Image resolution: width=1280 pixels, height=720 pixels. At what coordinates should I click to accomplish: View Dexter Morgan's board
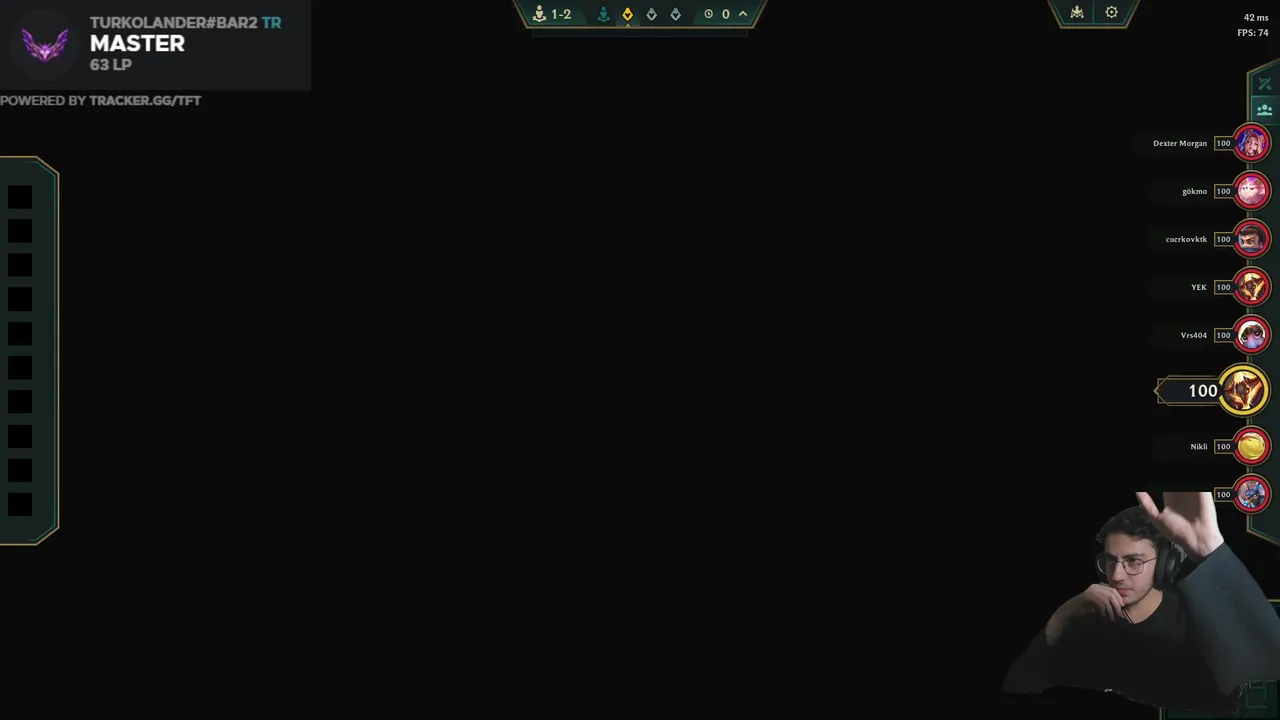click(1251, 143)
